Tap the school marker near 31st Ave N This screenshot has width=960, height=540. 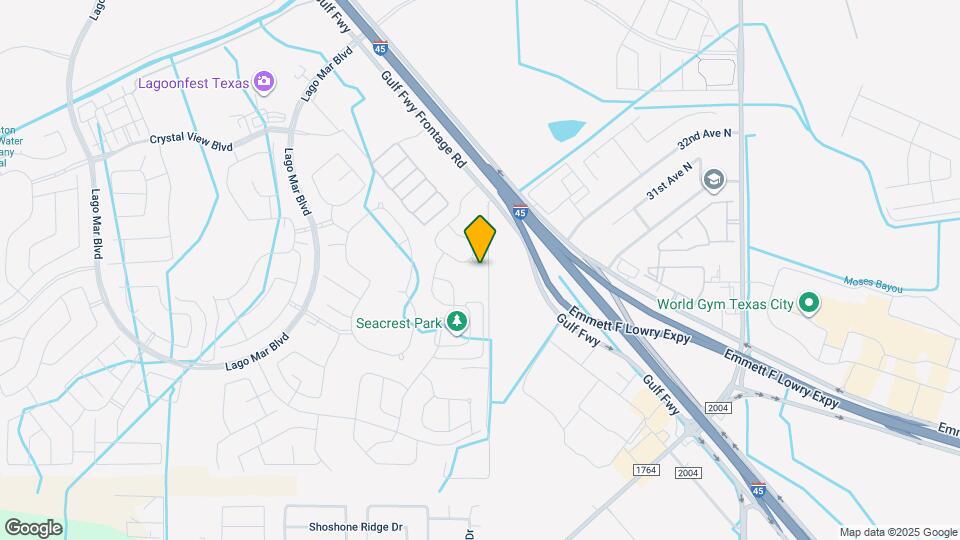[714, 181]
